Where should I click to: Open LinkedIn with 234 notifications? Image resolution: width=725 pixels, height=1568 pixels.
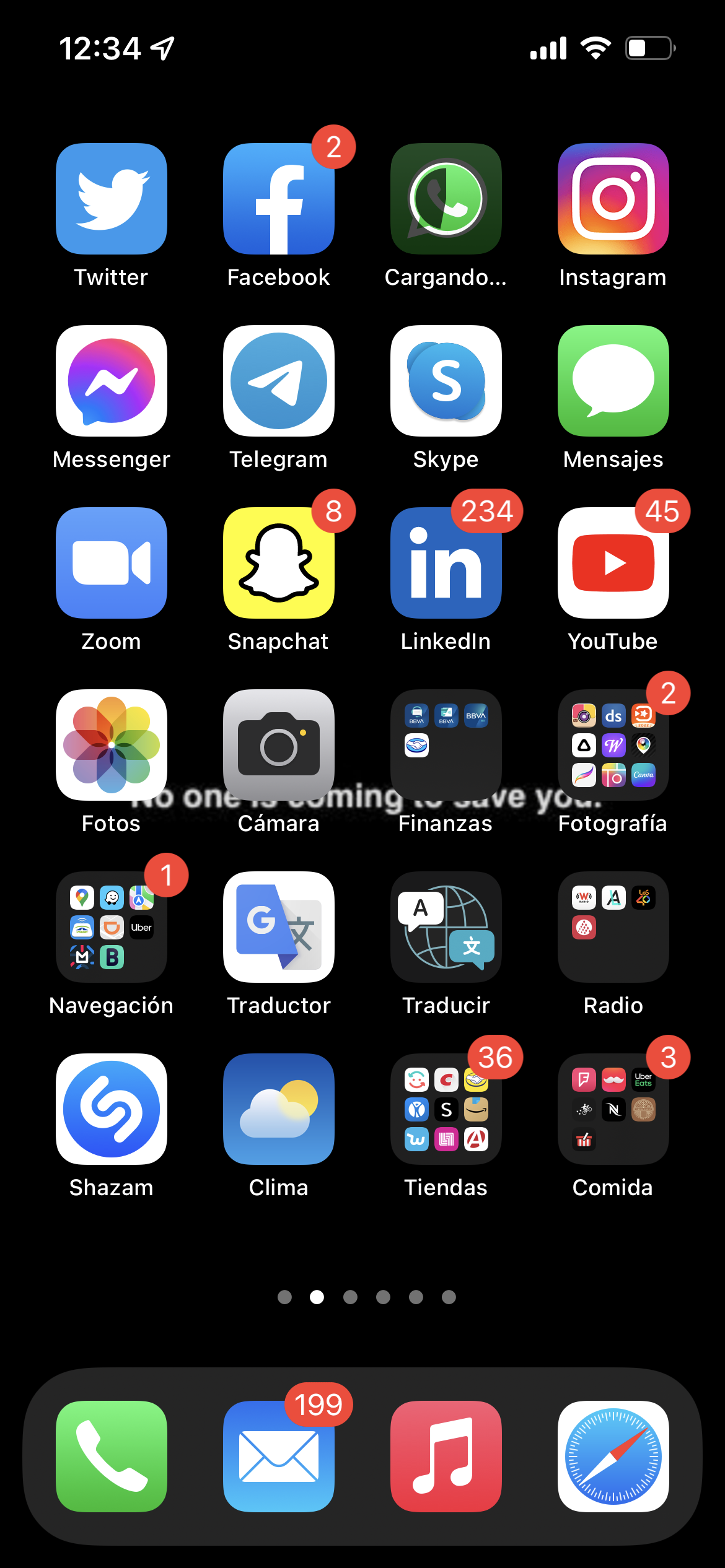coord(446,563)
